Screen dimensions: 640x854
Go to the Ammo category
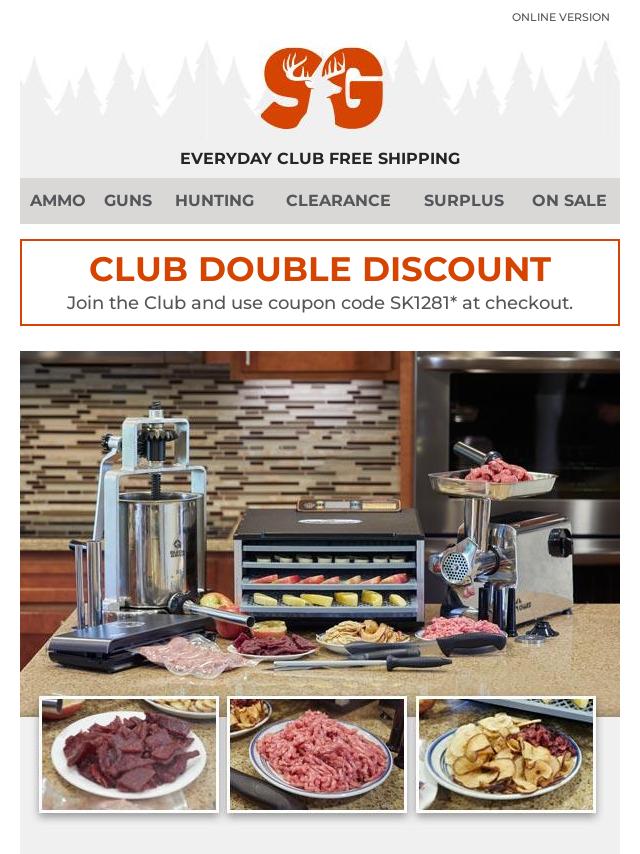click(x=58, y=200)
